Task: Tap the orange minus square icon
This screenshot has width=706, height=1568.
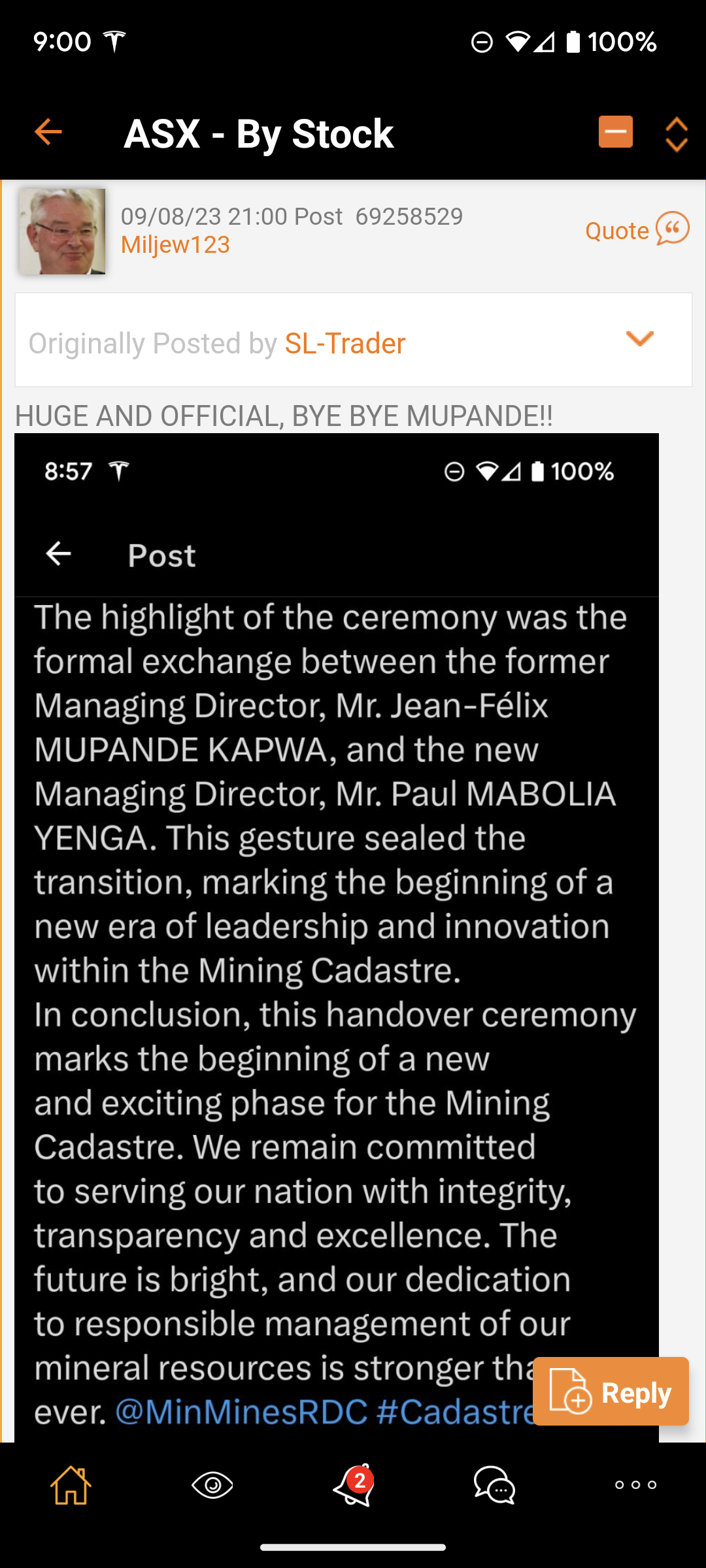Action: pyautogui.click(x=615, y=132)
